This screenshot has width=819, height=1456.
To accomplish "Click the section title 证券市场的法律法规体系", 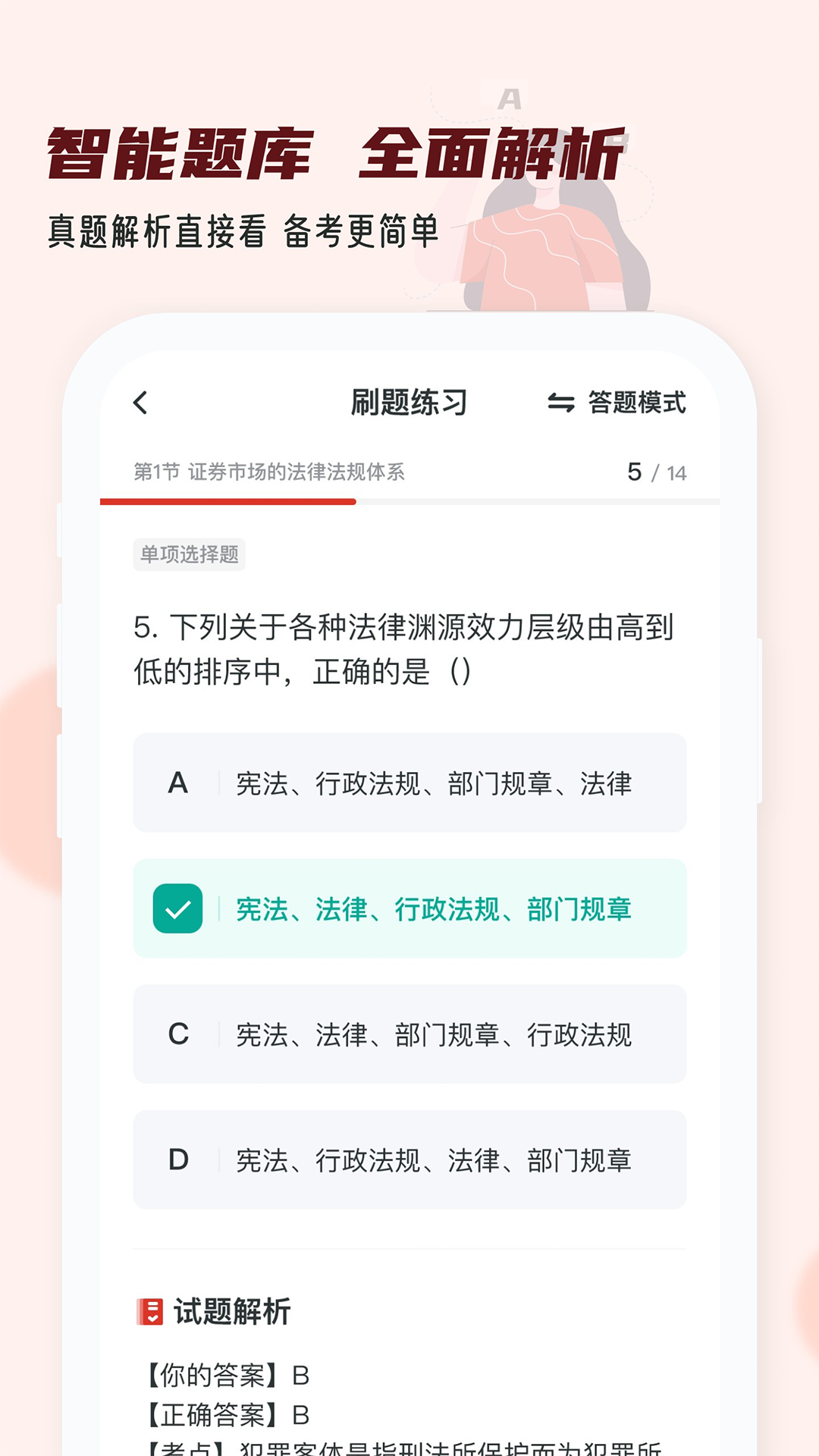I will pyautogui.click(x=269, y=470).
